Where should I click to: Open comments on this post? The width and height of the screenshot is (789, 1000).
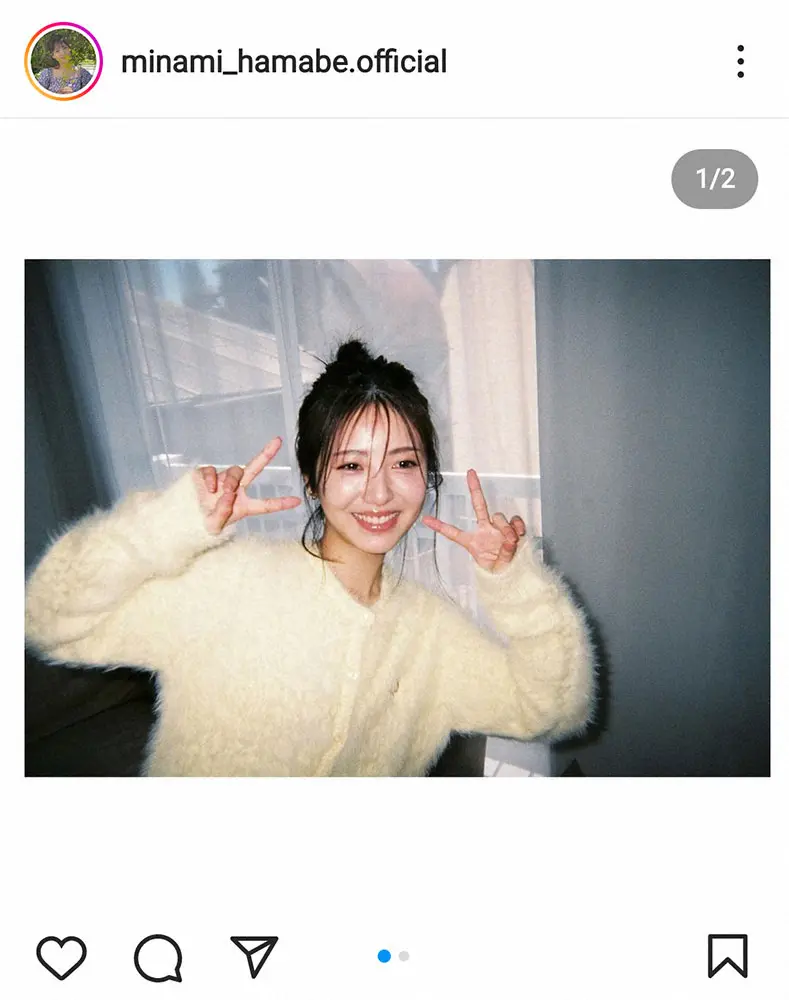(x=158, y=957)
